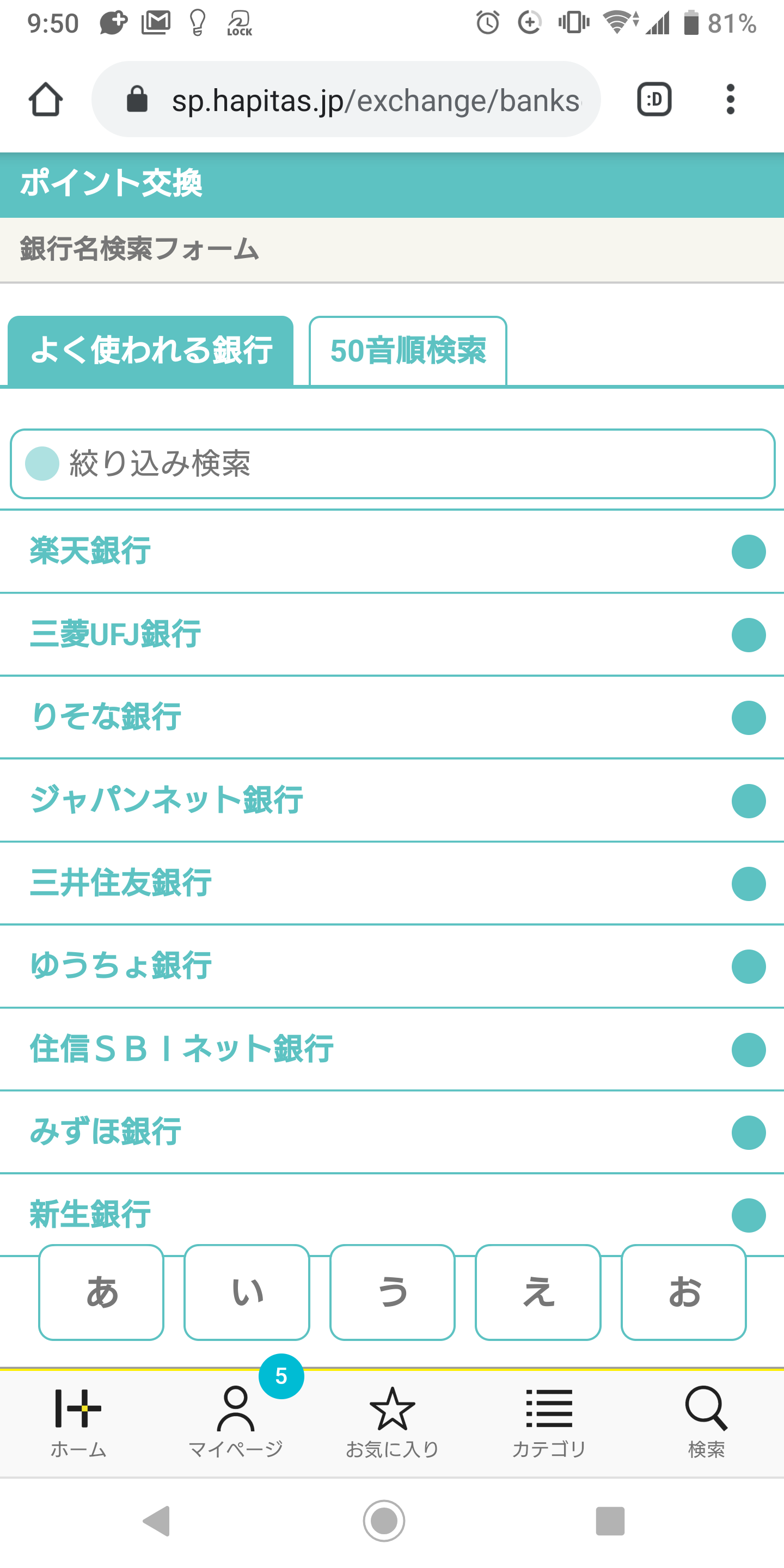Open 住信SBIネット銀行

(x=392, y=1049)
